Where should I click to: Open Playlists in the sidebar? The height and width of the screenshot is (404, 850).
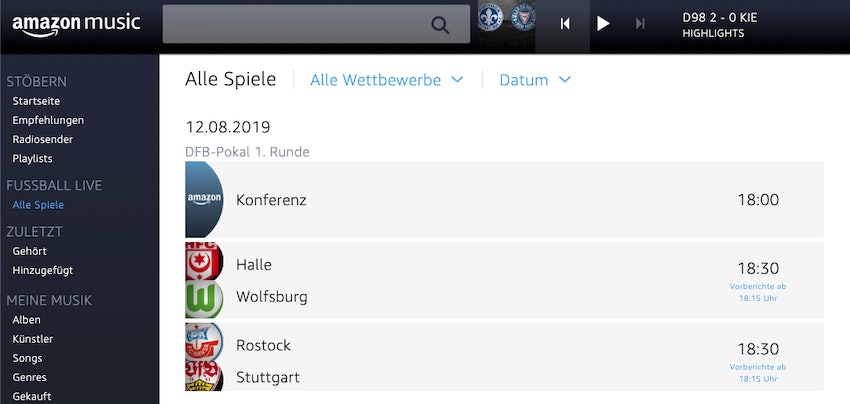pyautogui.click(x=32, y=158)
